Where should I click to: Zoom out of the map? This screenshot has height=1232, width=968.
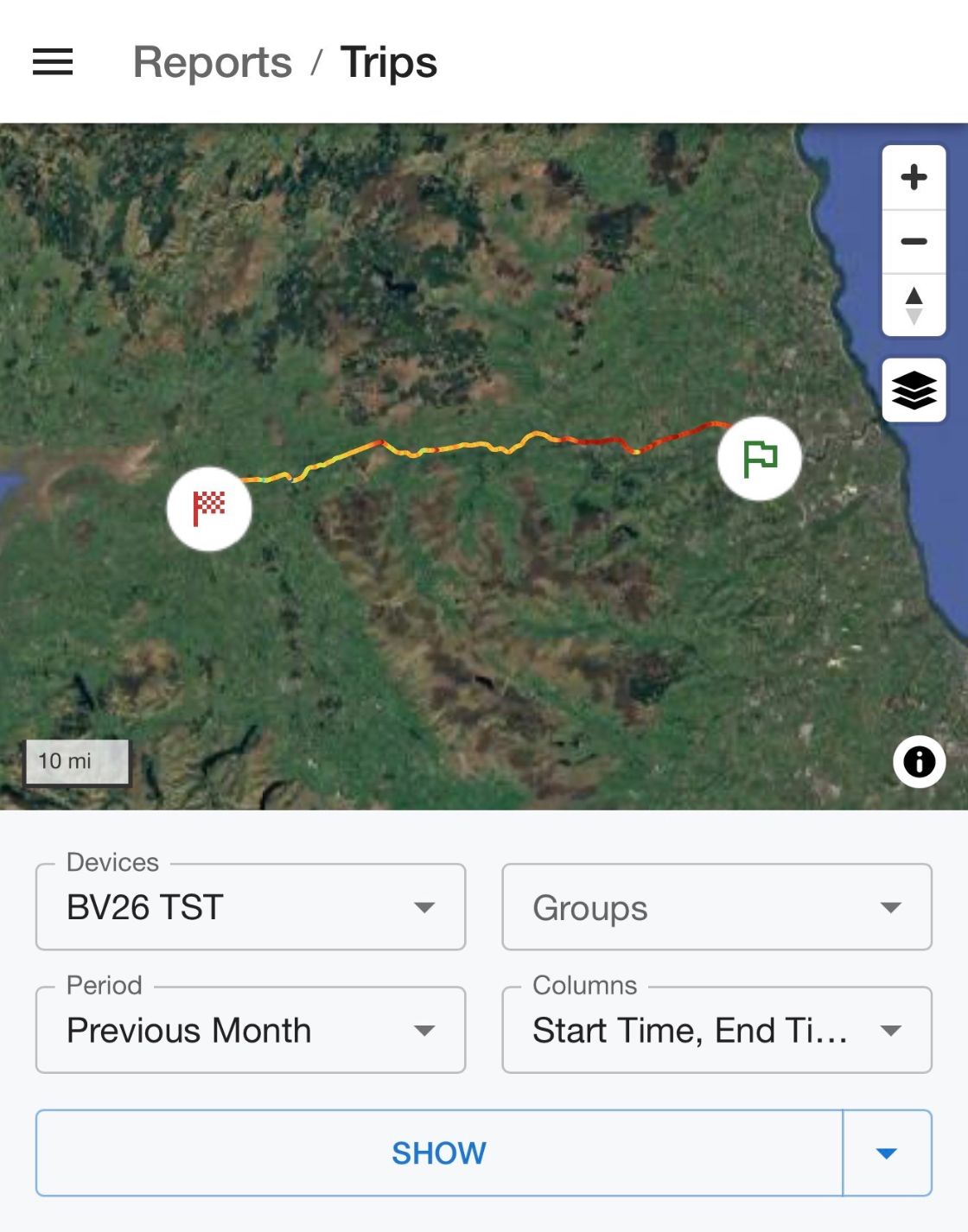point(914,242)
